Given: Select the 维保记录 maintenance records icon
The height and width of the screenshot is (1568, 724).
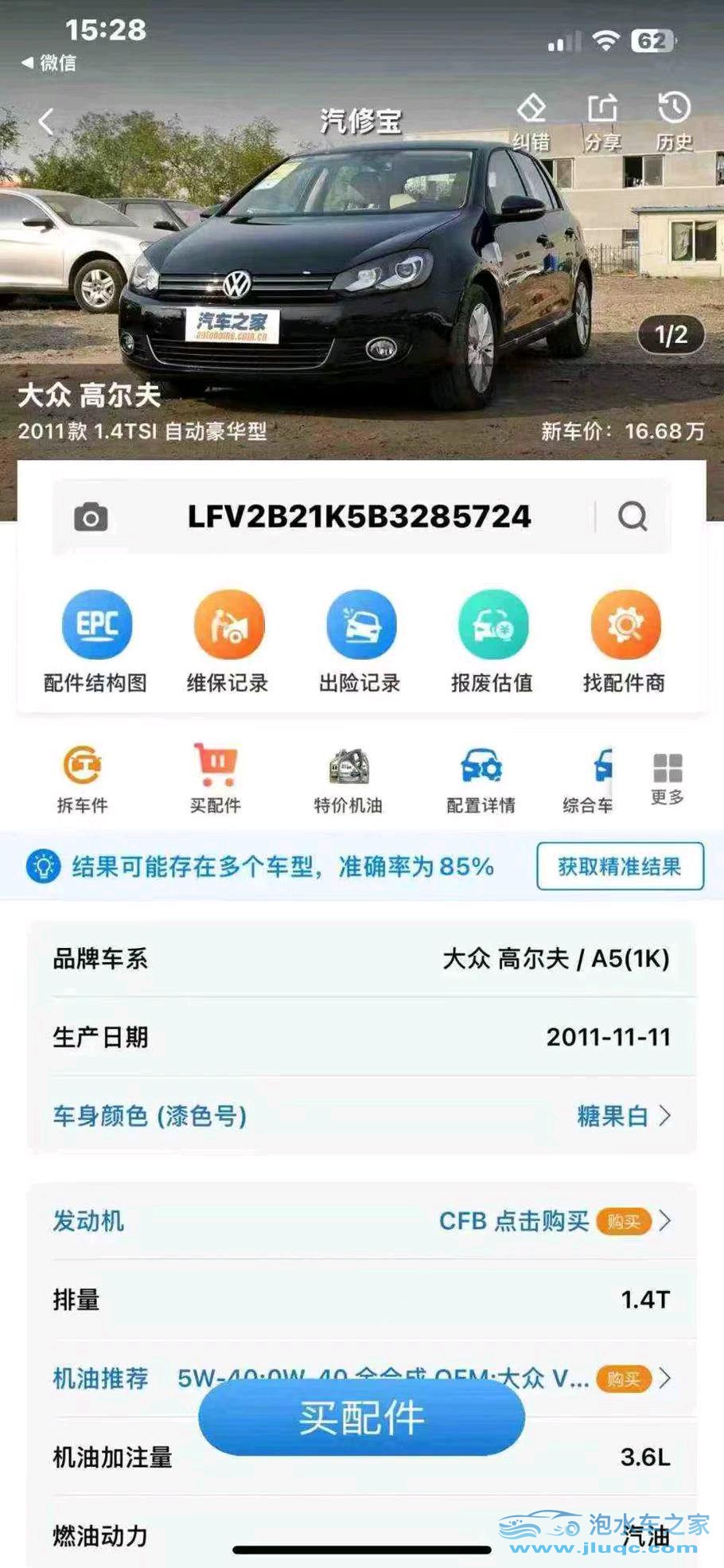Looking at the screenshot, I should (x=228, y=637).
